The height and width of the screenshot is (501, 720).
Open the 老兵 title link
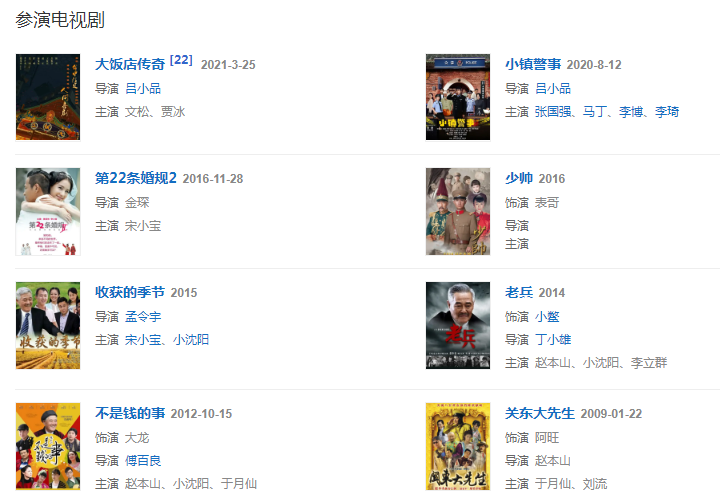click(518, 292)
